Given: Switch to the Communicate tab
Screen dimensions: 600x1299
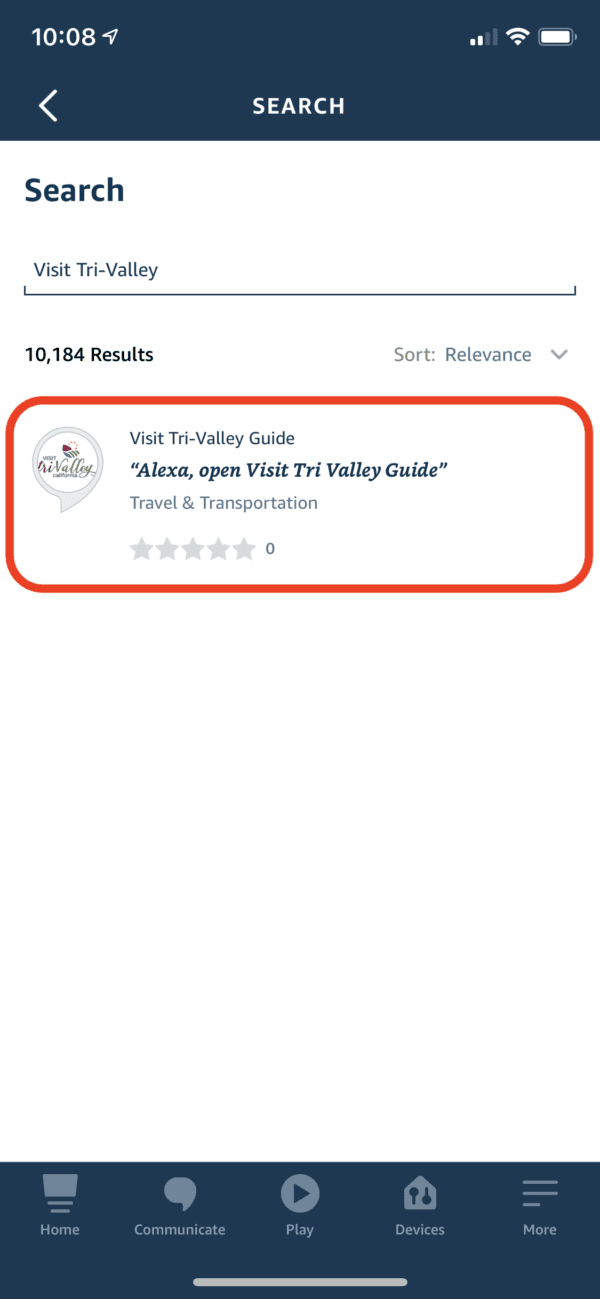Looking at the screenshot, I should (x=180, y=1207).
